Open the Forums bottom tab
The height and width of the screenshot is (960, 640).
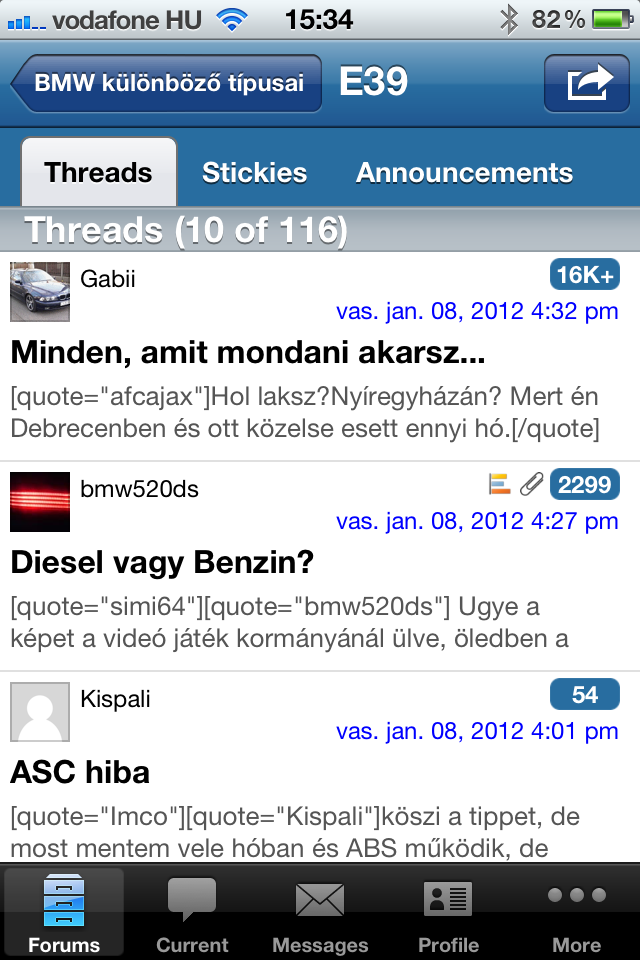point(64,913)
